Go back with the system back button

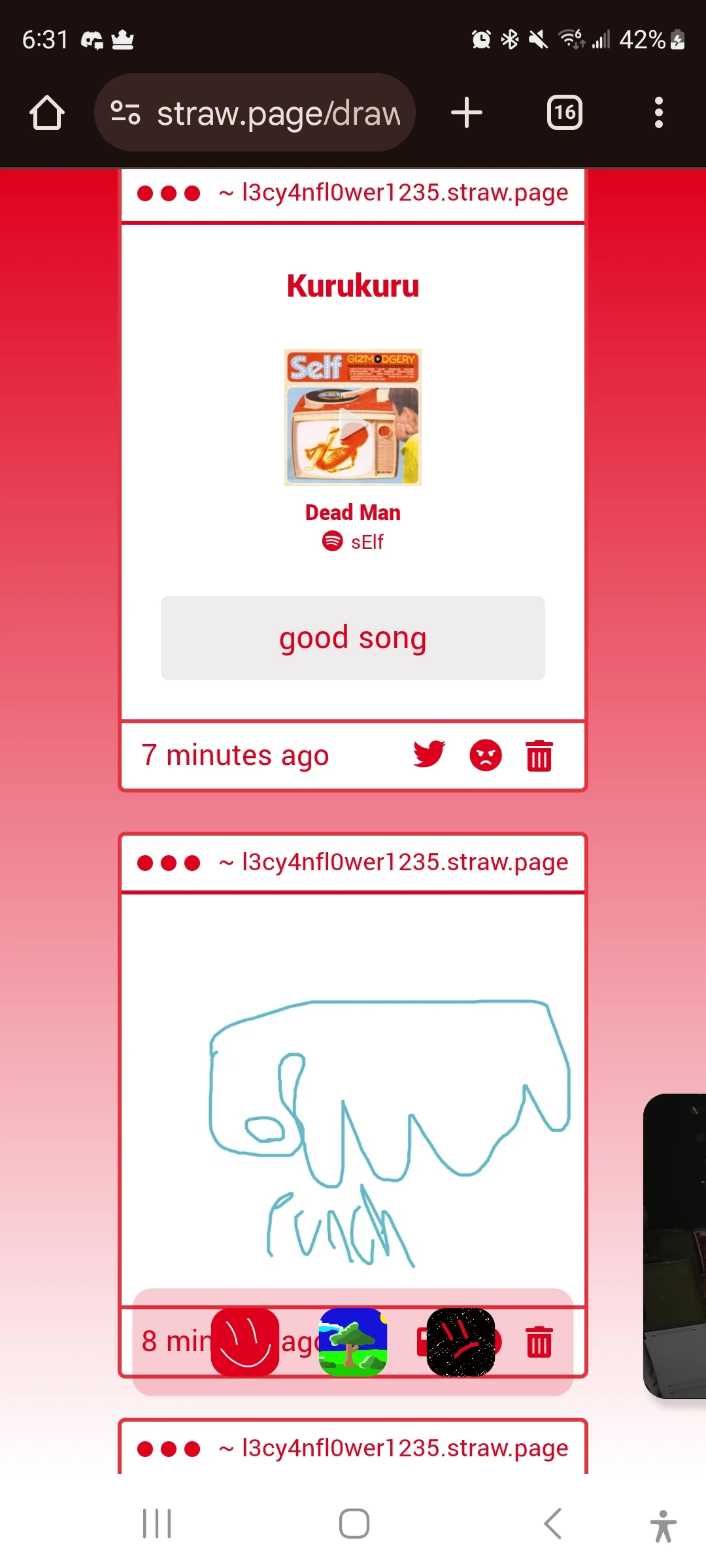coord(553,1524)
